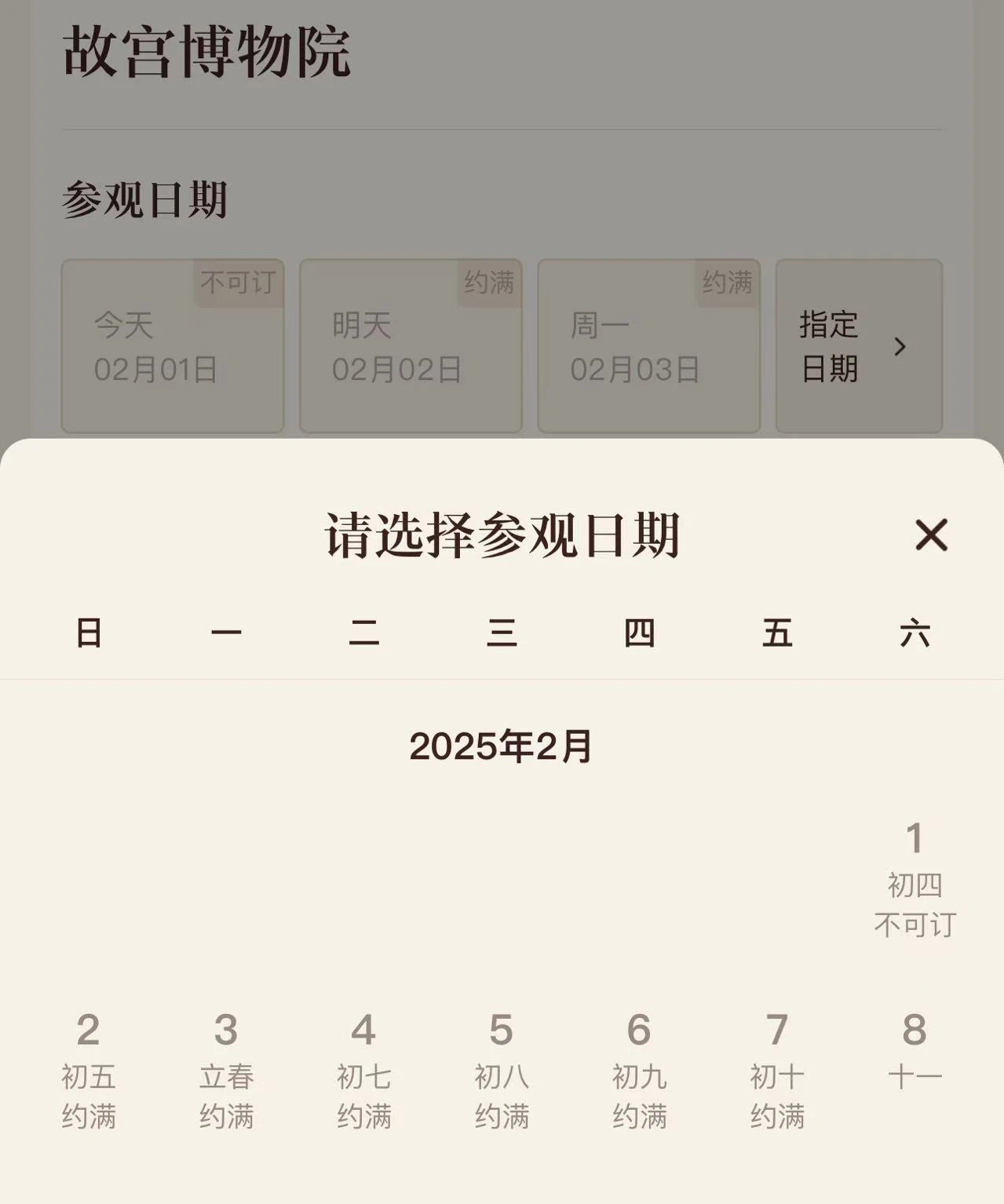The width and height of the screenshot is (1004, 1204).
Task: Select February 8 in the calendar
Action: coord(915,1052)
